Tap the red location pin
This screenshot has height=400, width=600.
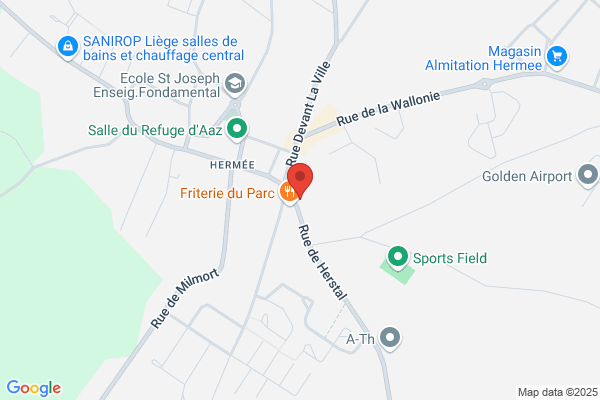pos(300,180)
